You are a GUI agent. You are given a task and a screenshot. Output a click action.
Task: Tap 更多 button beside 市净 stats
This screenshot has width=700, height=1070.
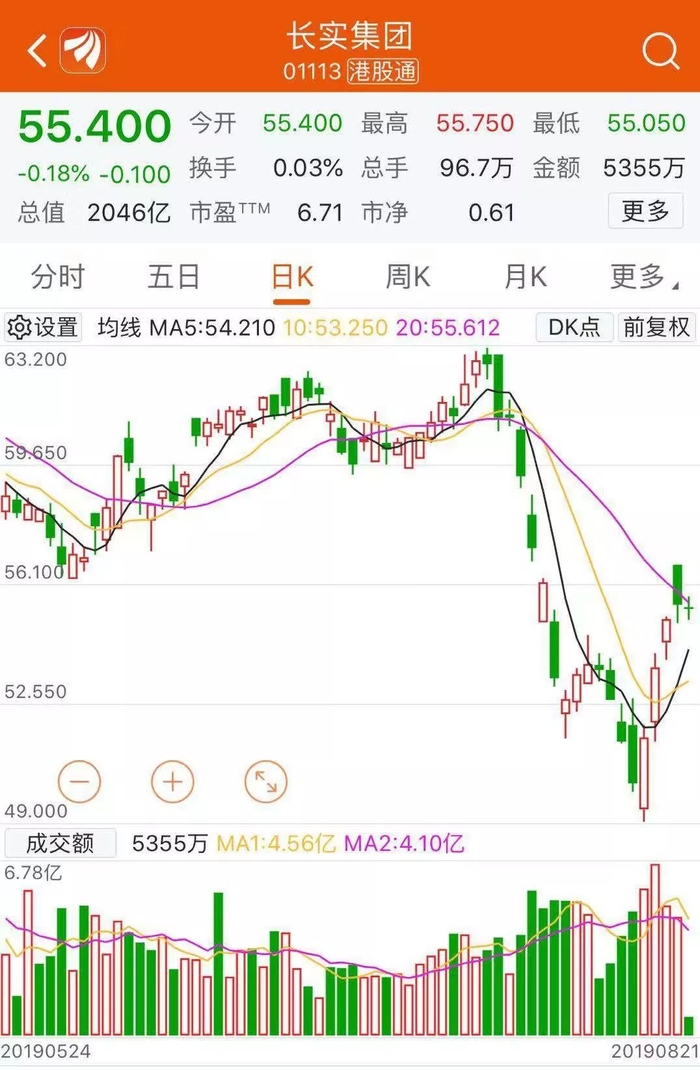[645, 211]
